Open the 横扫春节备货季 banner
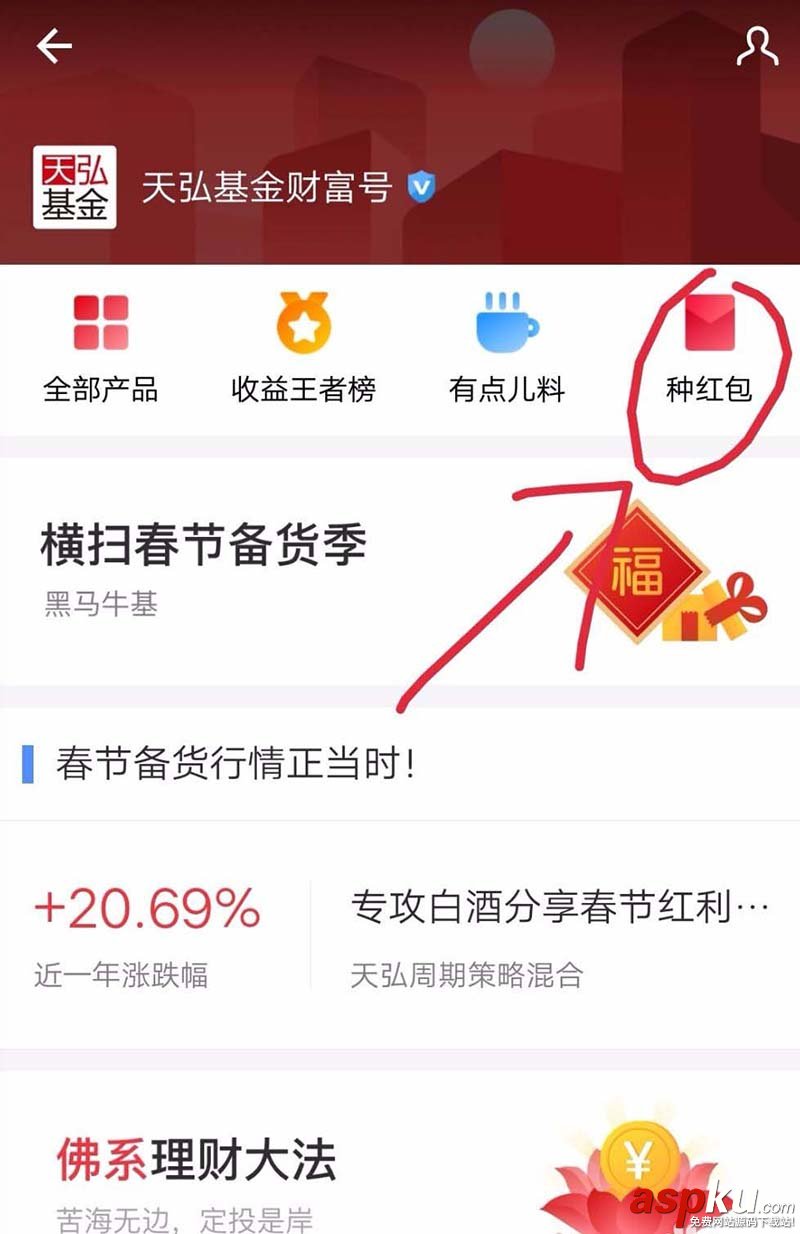The image size is (800, 1234). tap(200, 545)
